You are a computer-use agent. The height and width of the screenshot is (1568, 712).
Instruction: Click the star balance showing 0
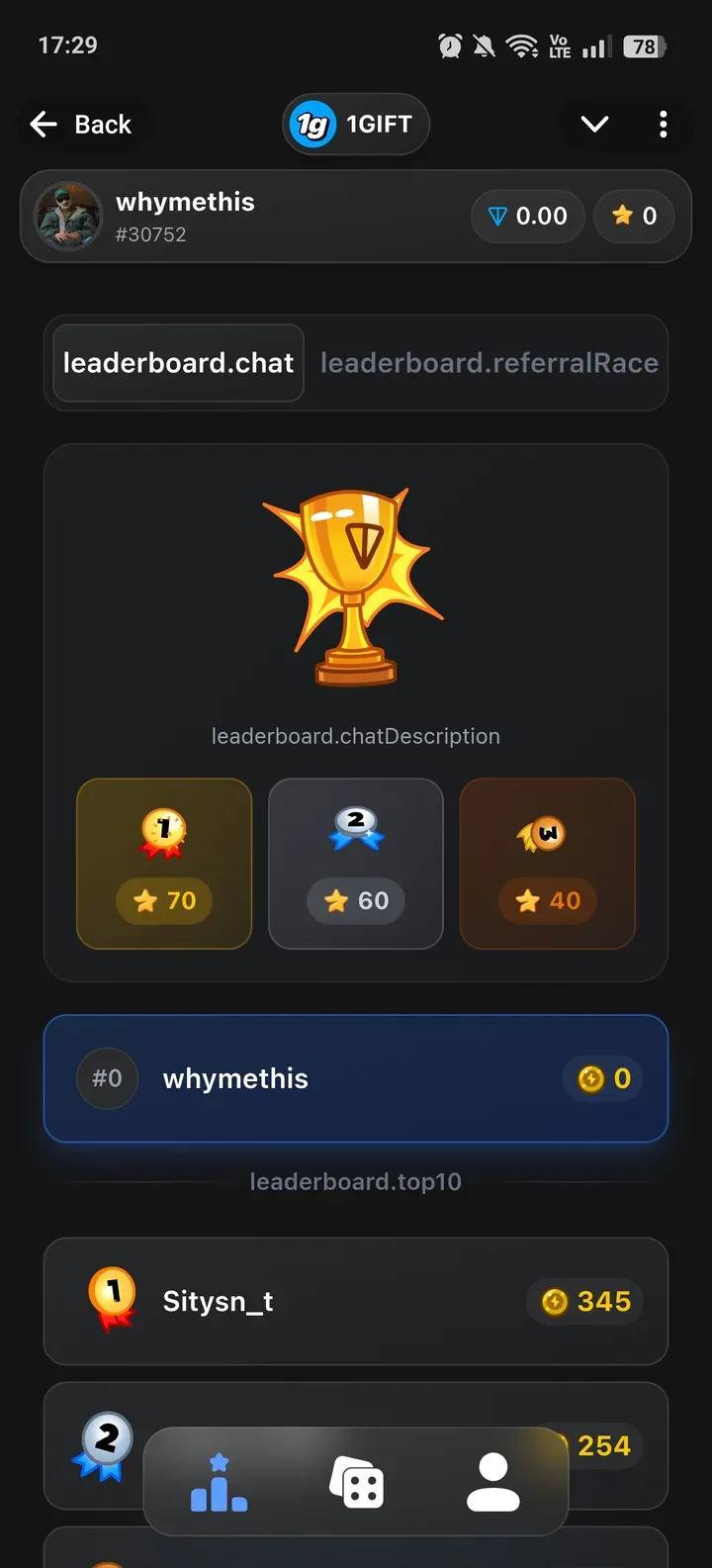(x=634, y=216)
